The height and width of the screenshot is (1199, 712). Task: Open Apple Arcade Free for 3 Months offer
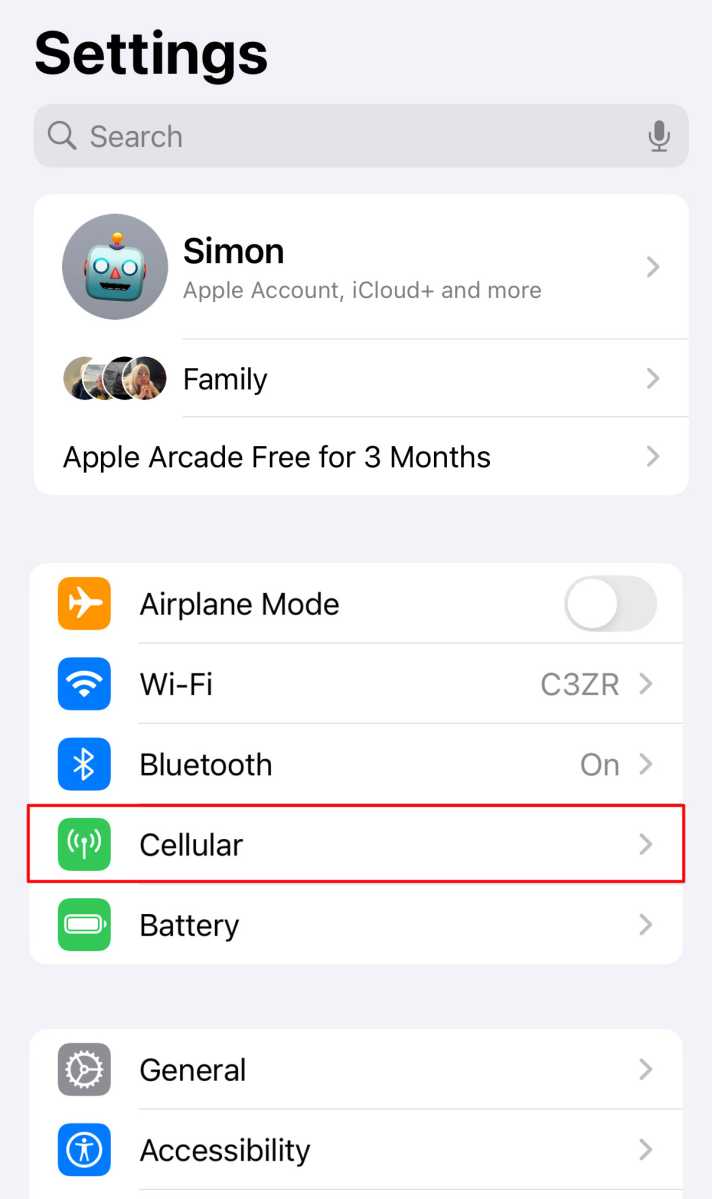coord(360,457)
